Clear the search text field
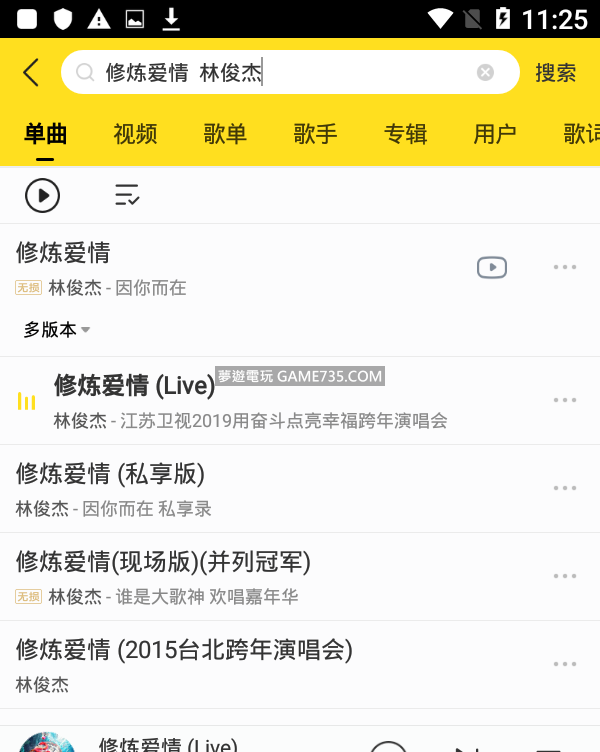600x752 pixels. pos(485,72)
